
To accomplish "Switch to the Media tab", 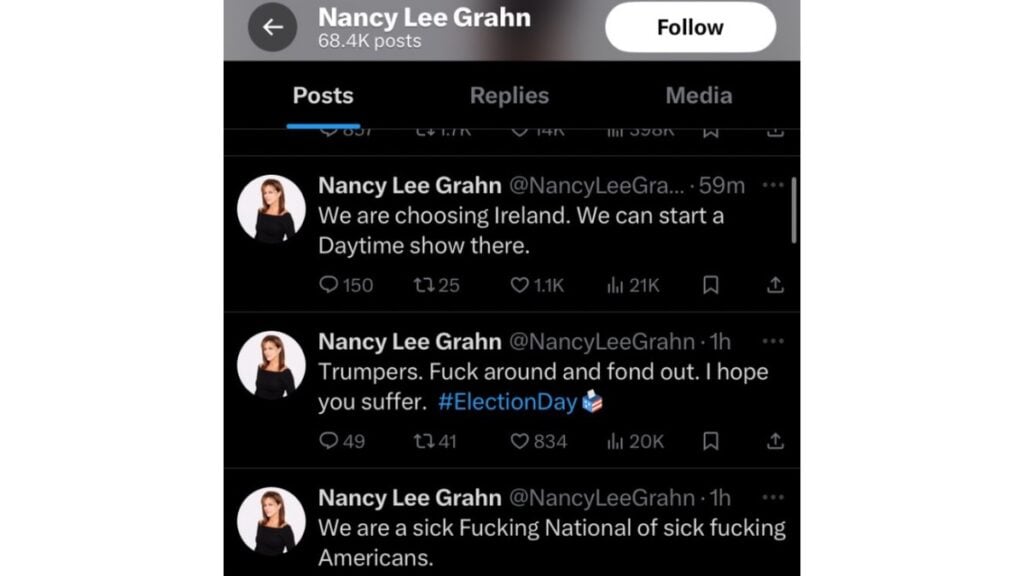I will coord(698,96).
